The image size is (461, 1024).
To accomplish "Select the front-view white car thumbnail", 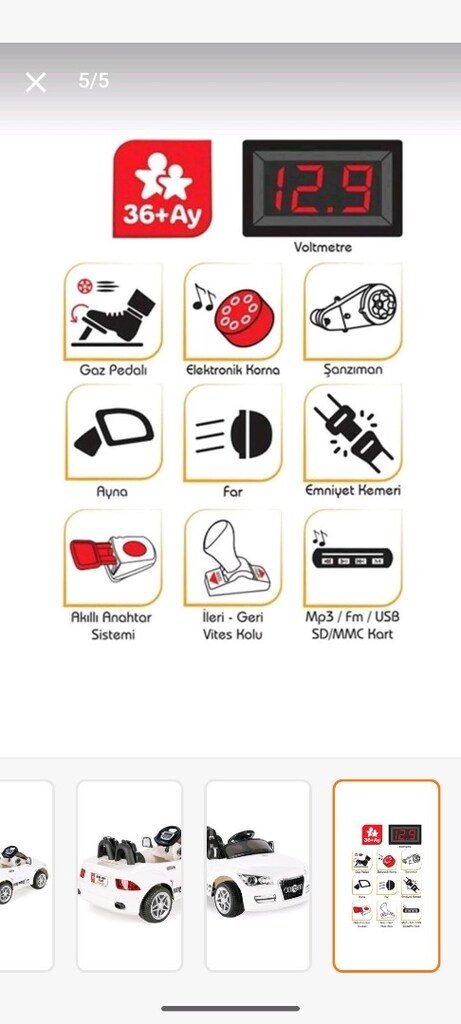I will click(x=258, y=875).
